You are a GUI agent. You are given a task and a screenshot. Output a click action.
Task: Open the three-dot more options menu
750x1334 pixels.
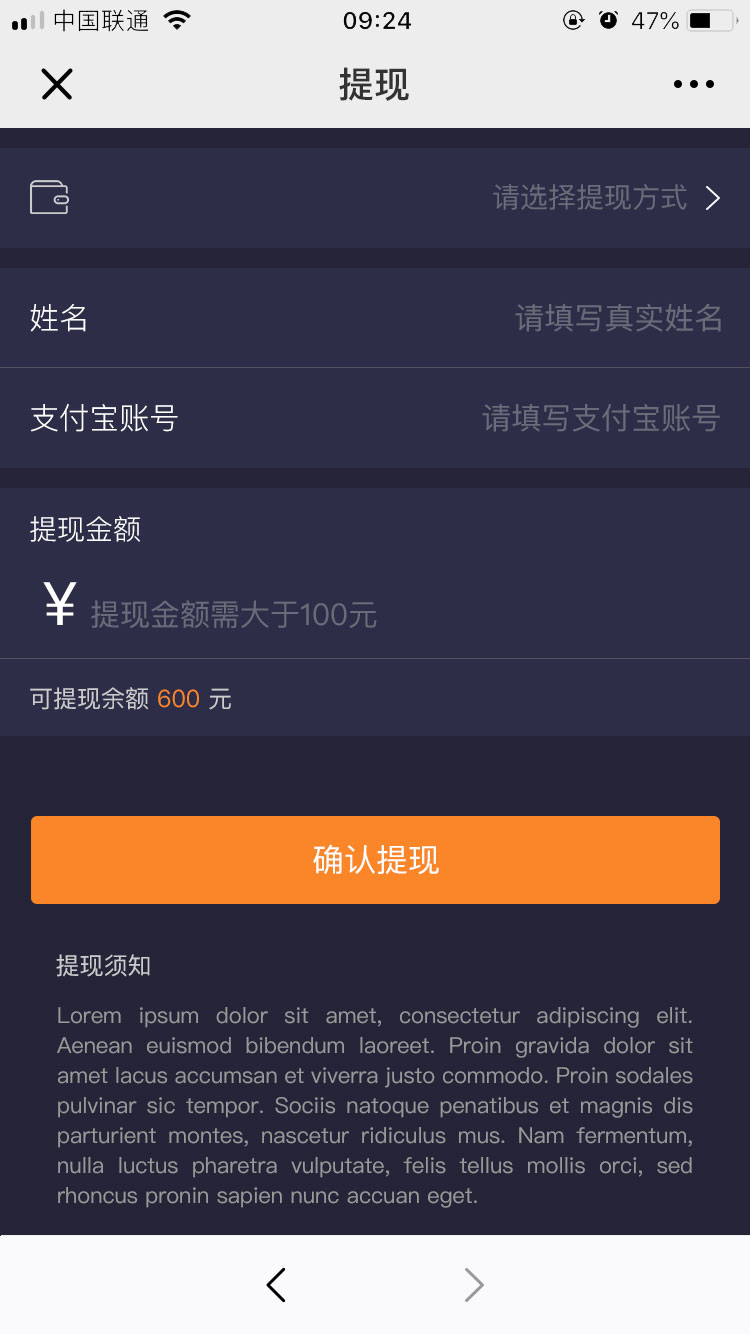click(693, 85)
